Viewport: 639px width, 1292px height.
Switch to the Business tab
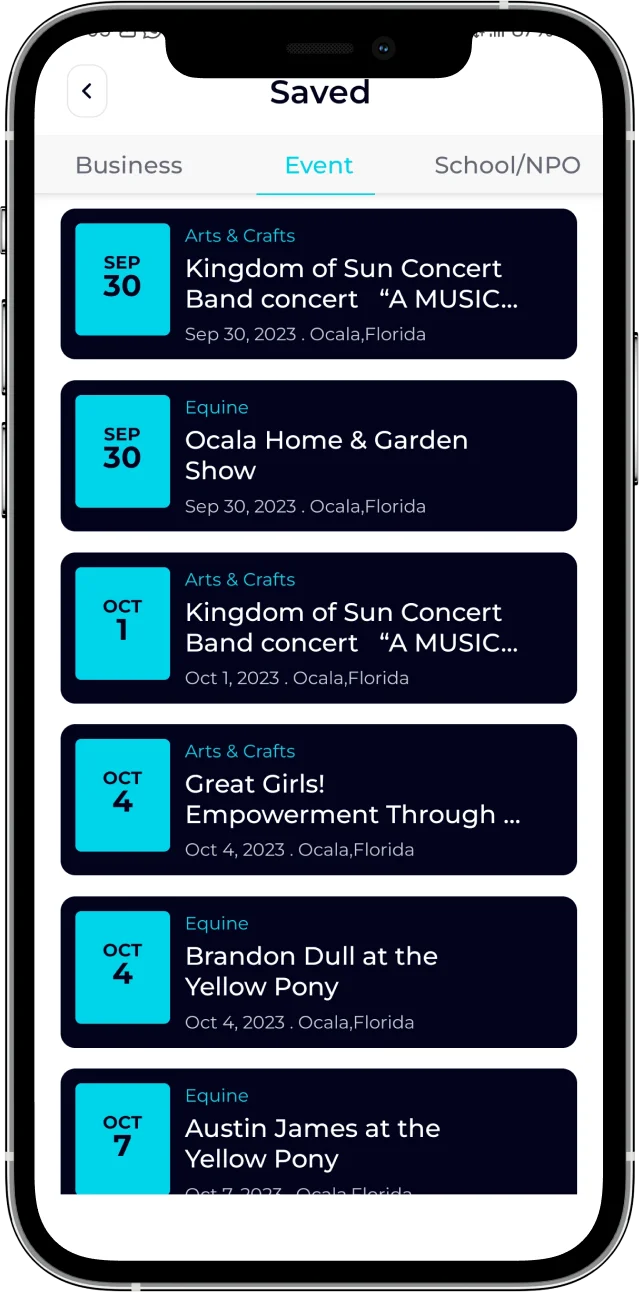tap(129, 165)
